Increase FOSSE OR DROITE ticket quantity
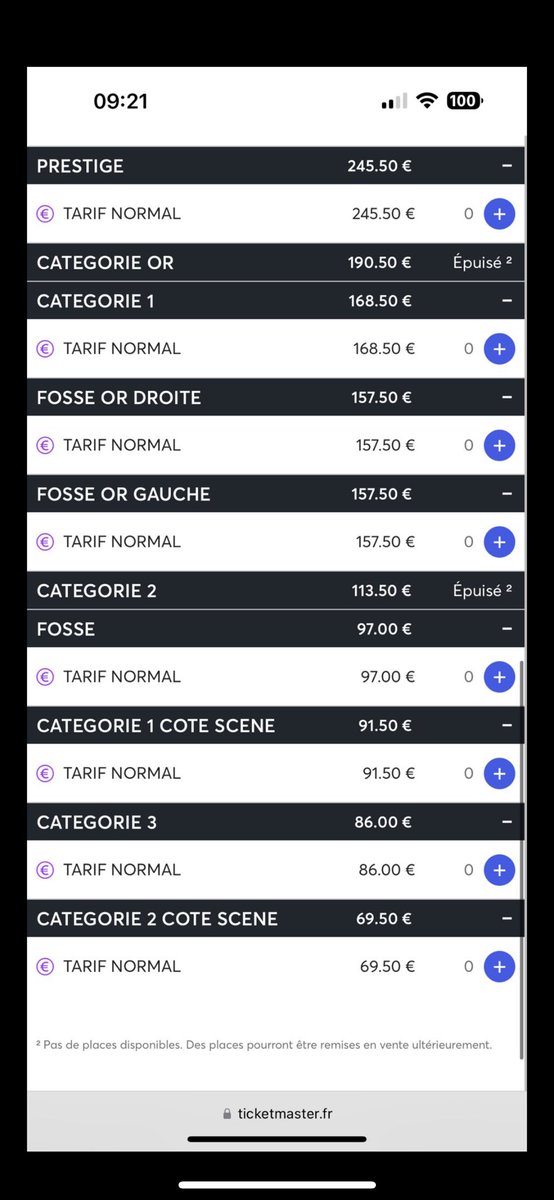Viewport: 554px width, 1200px height. click(499, 445)
